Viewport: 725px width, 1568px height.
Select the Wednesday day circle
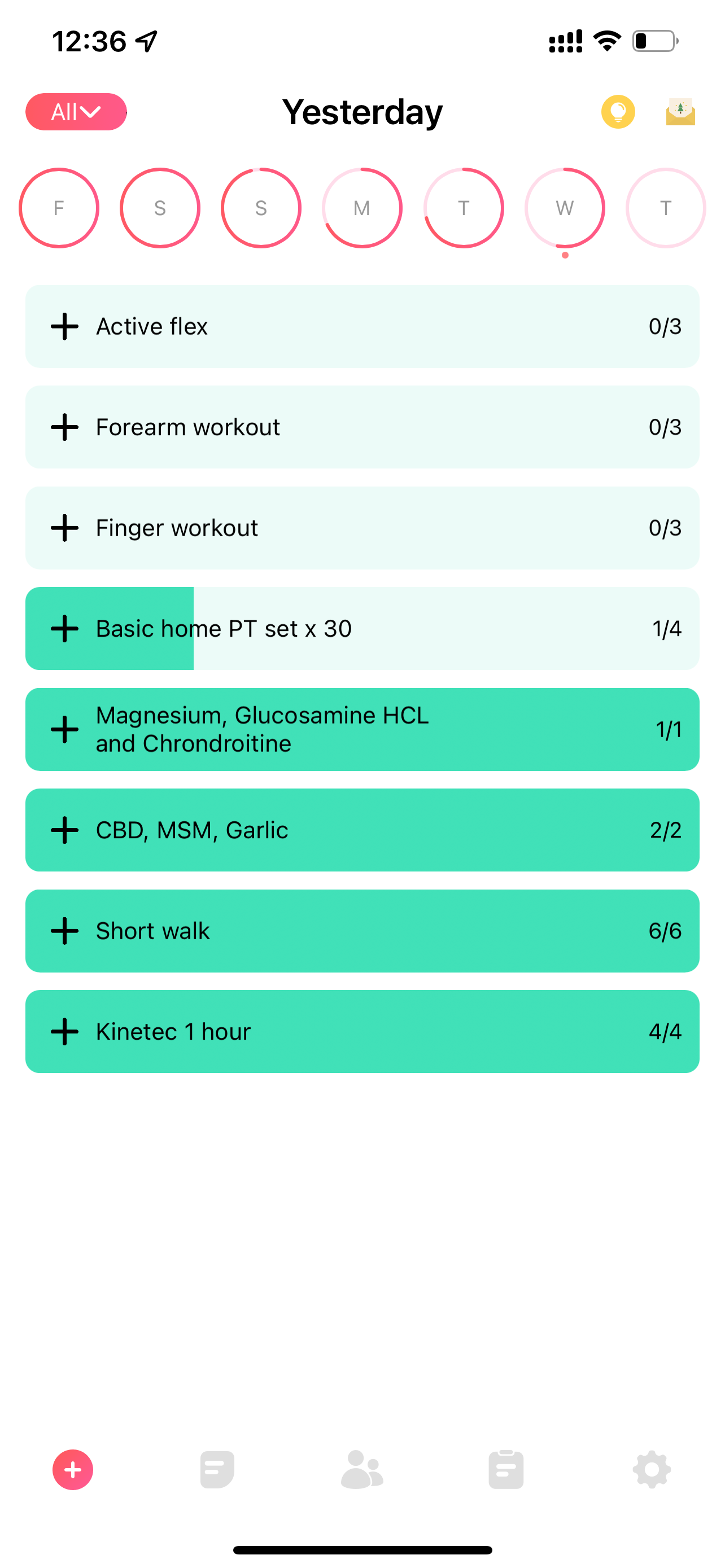565,208
